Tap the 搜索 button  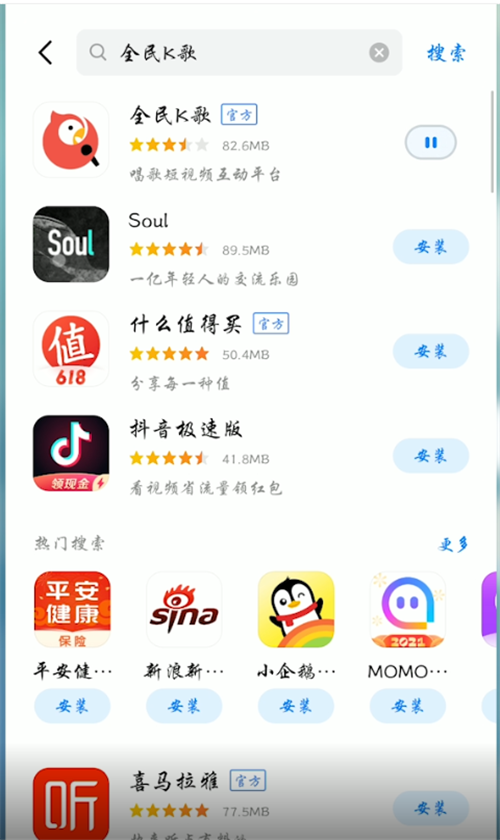446,52
